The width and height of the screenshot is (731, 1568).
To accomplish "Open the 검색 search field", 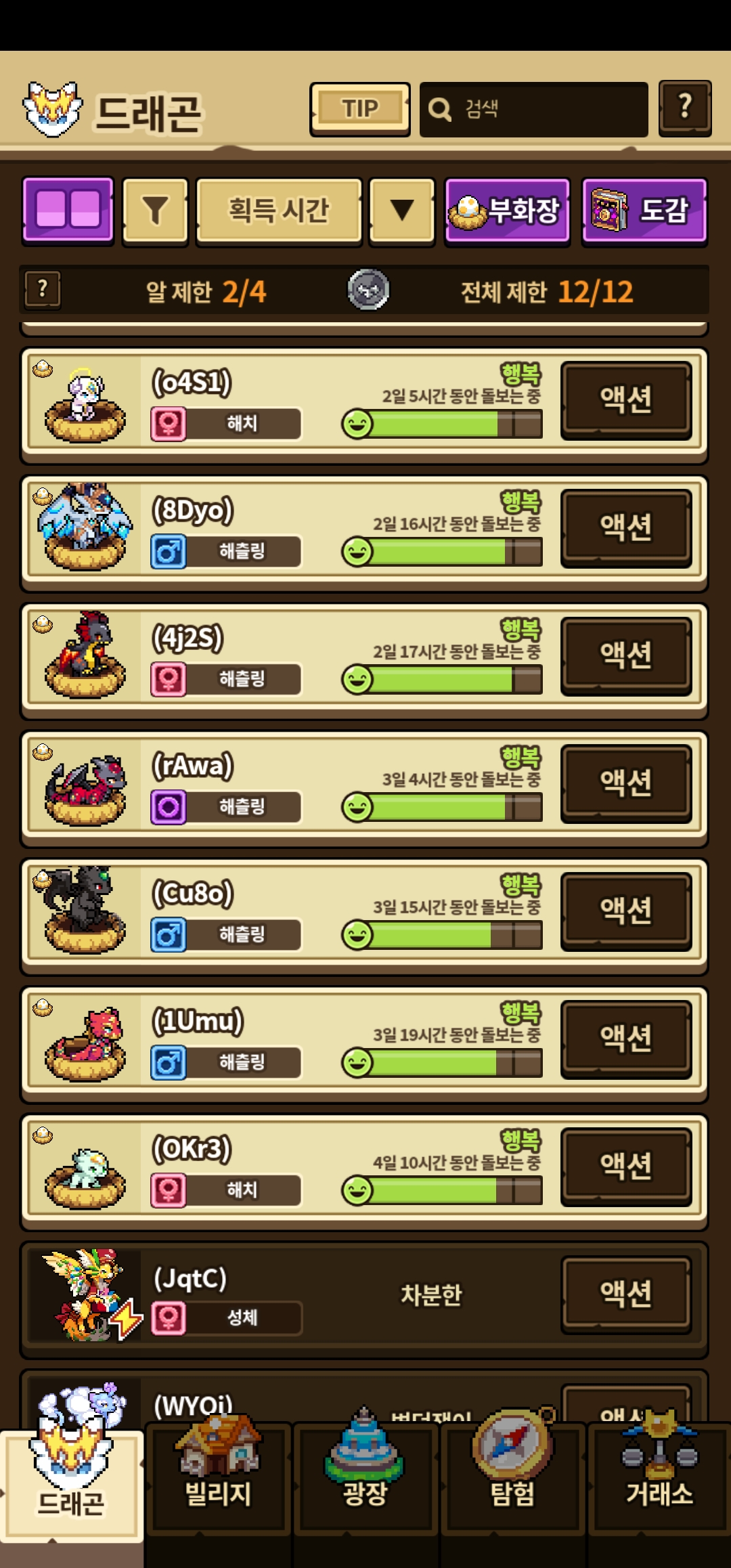I will 533,109.
